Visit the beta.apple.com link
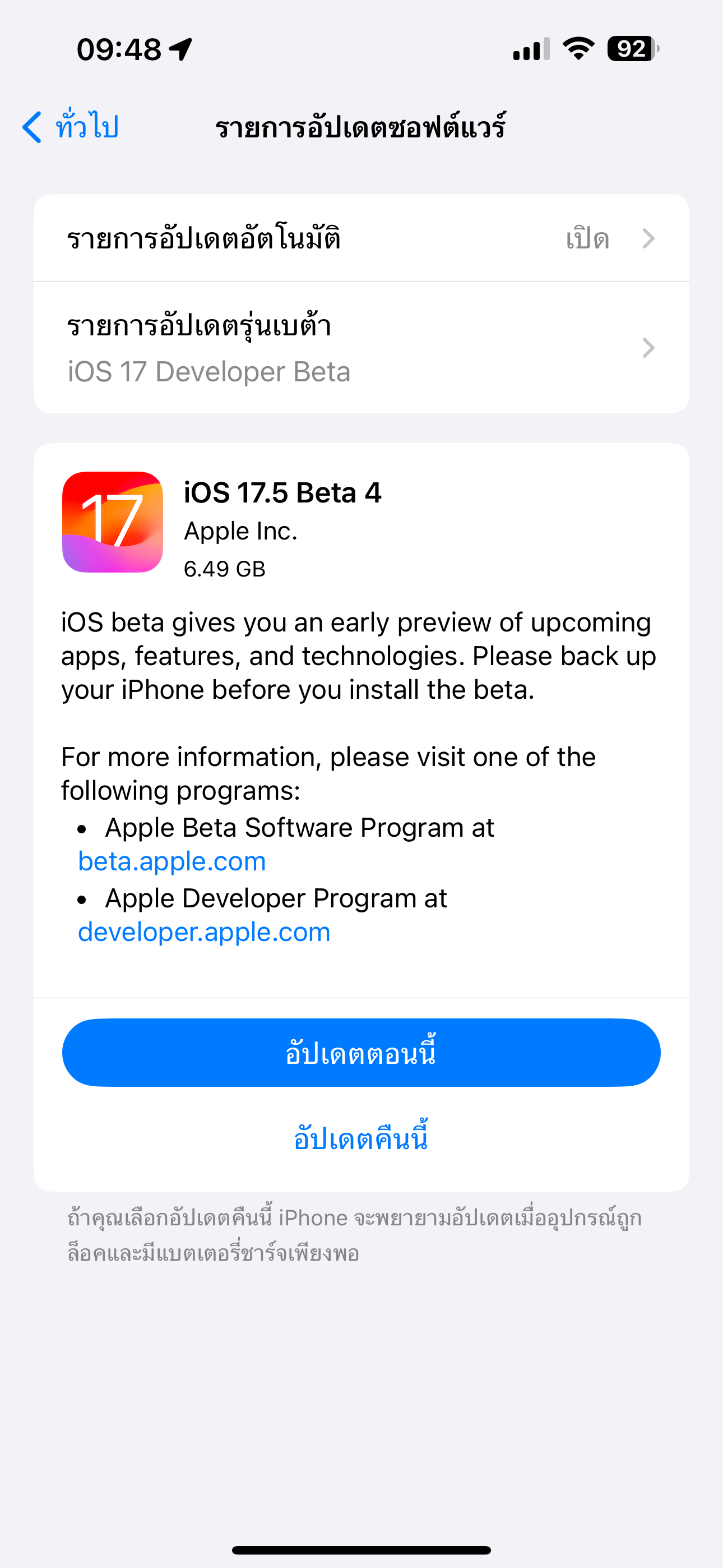This screenshot has height=1568, width=723. point(172,861)
